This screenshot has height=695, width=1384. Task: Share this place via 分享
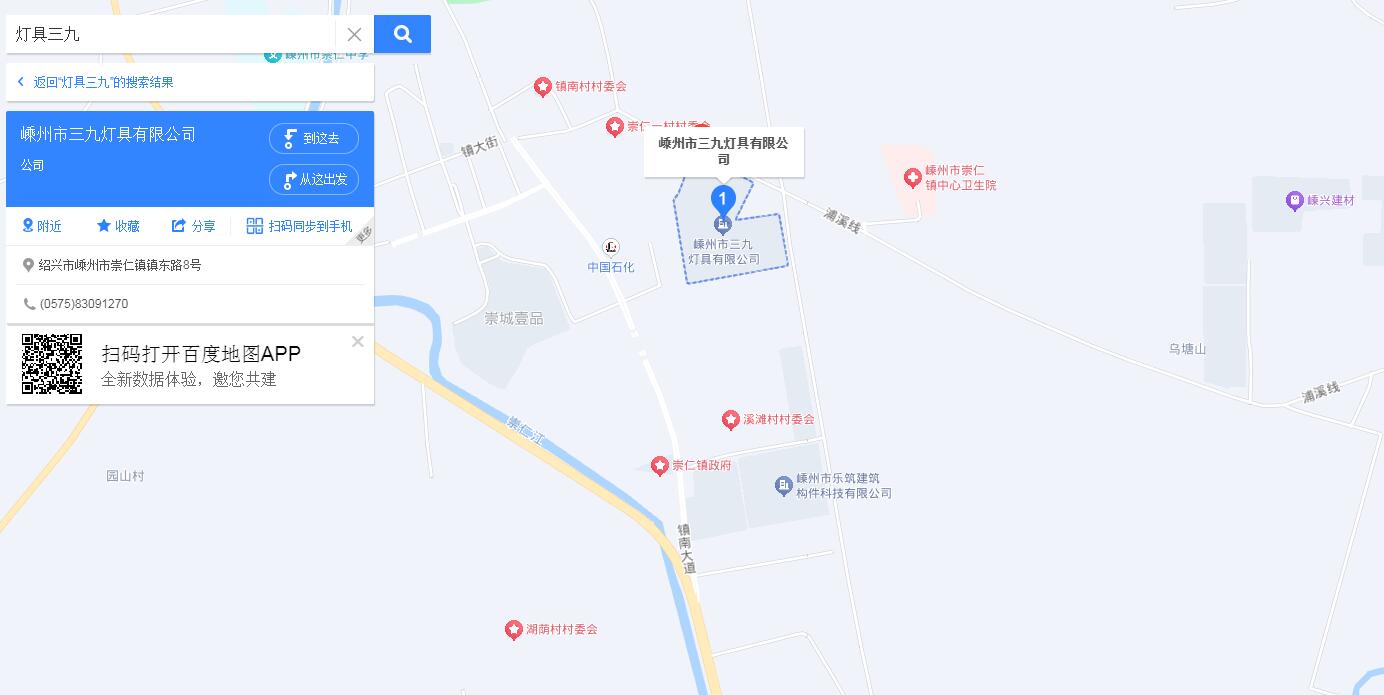[x=194, y=226]
